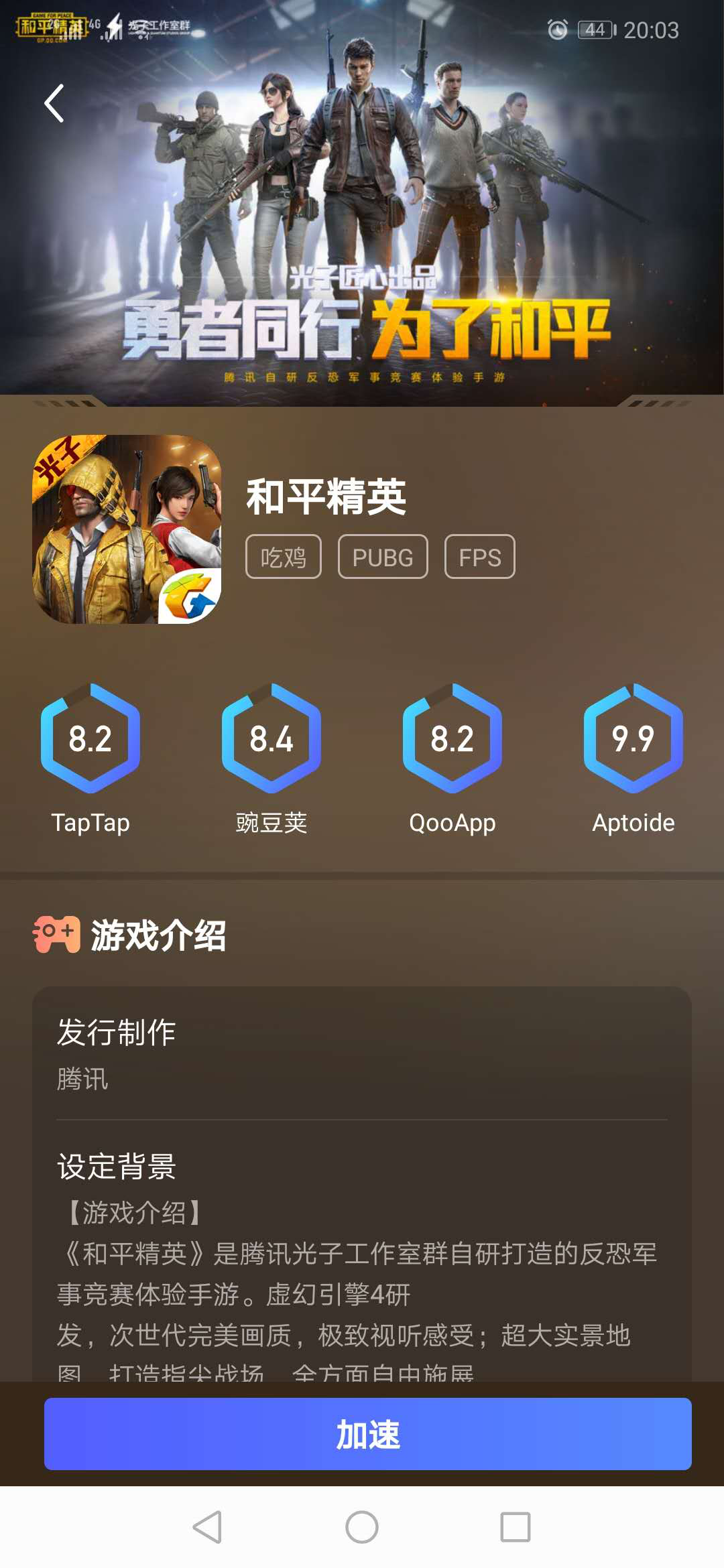This screenshot has height=1568, width=724.
Task: Tap the 加速 accelerate button
Action: click(367, 1434)
